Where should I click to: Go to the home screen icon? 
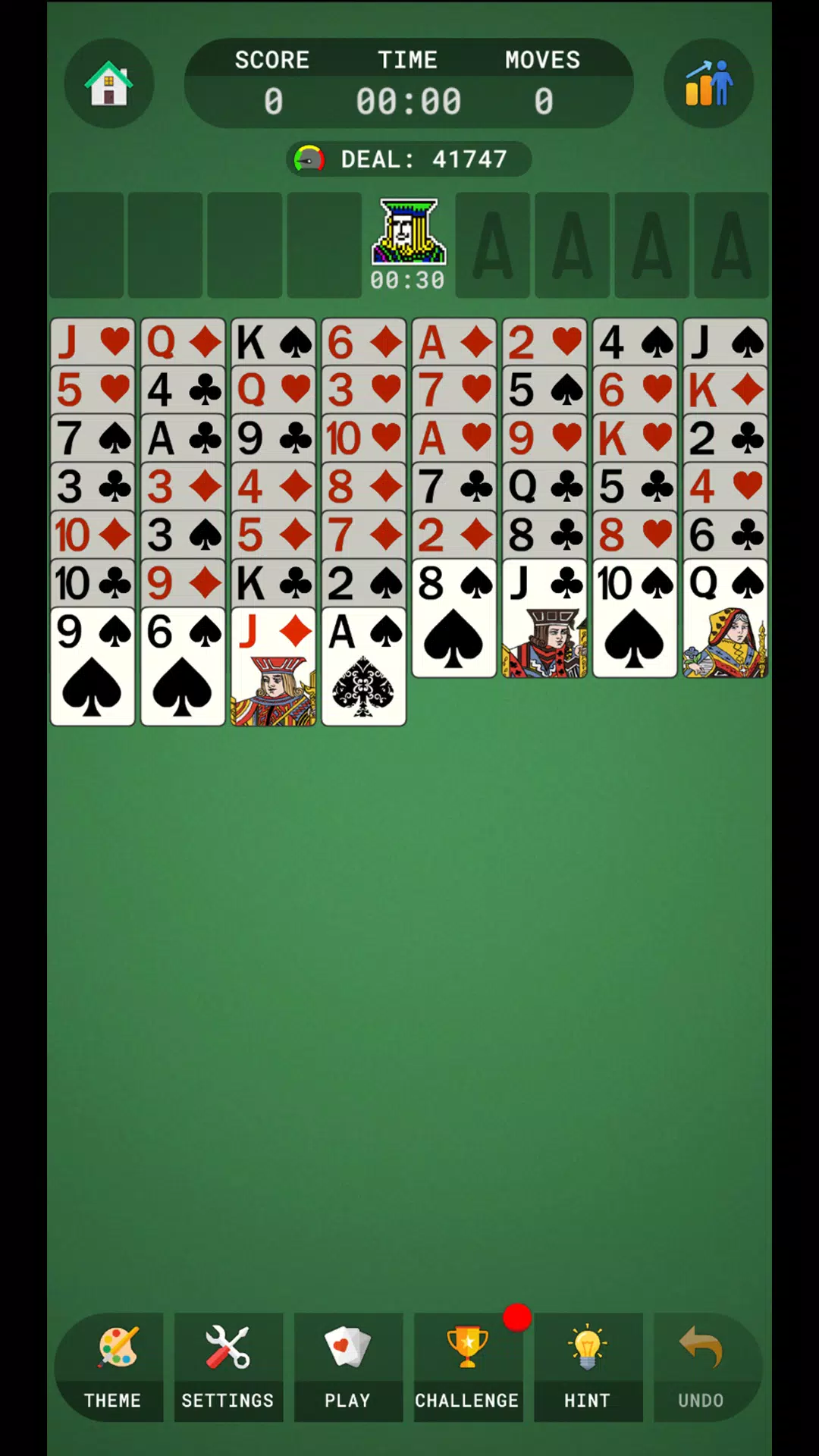coord(109,83)
